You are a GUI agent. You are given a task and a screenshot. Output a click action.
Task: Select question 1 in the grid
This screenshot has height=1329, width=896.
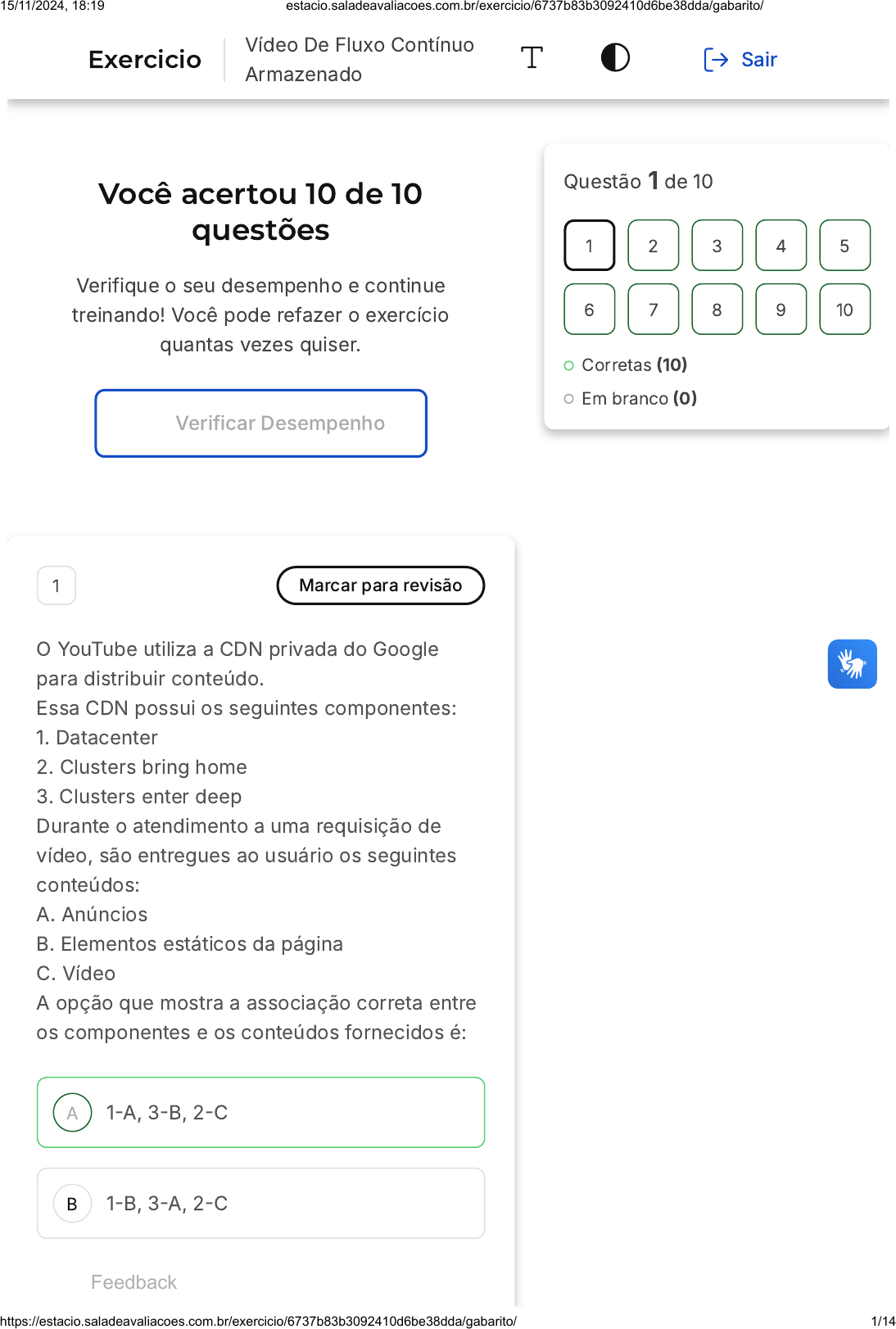point(589,246)
